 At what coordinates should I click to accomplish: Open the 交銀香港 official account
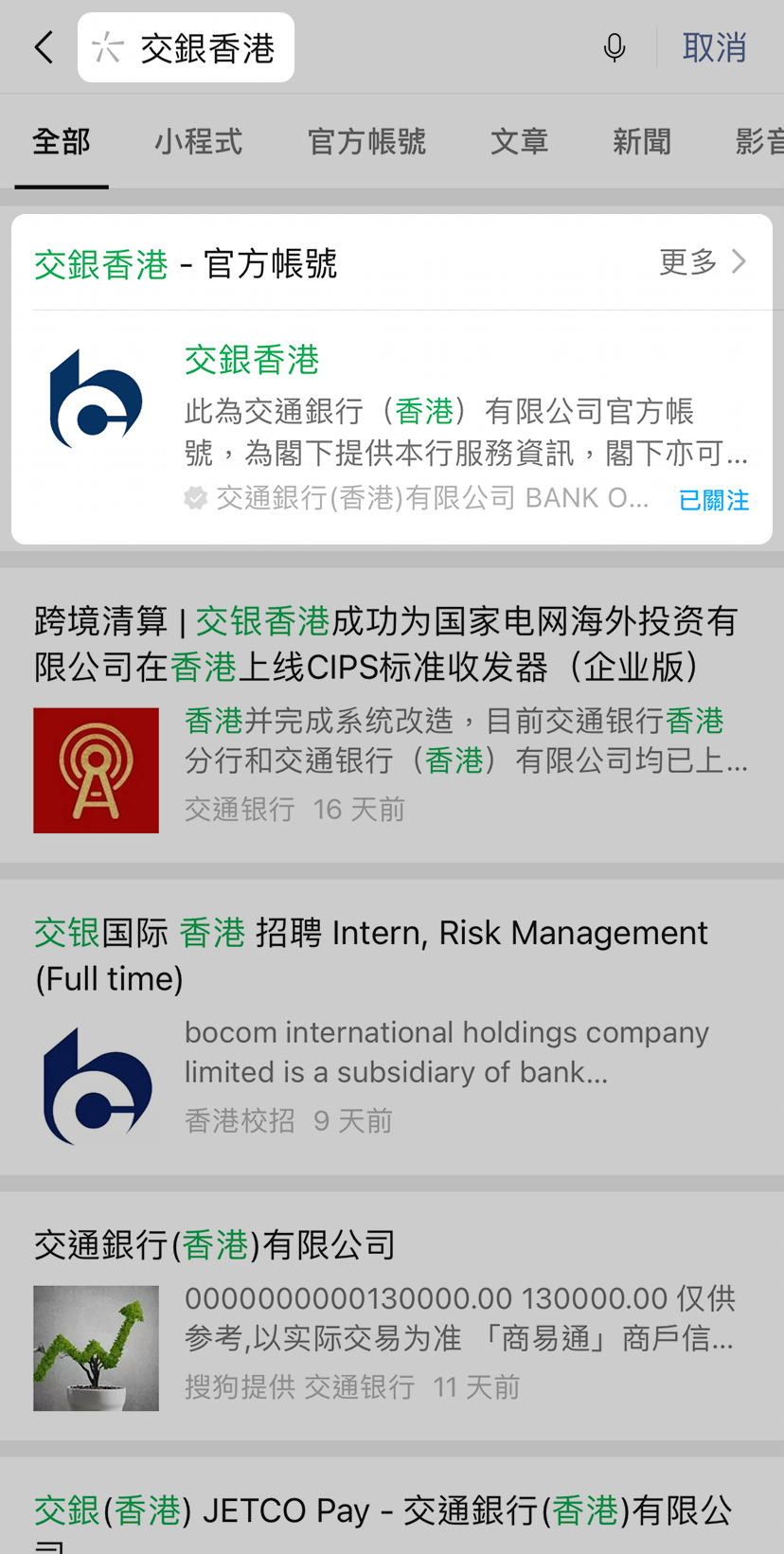coord(391,426)
